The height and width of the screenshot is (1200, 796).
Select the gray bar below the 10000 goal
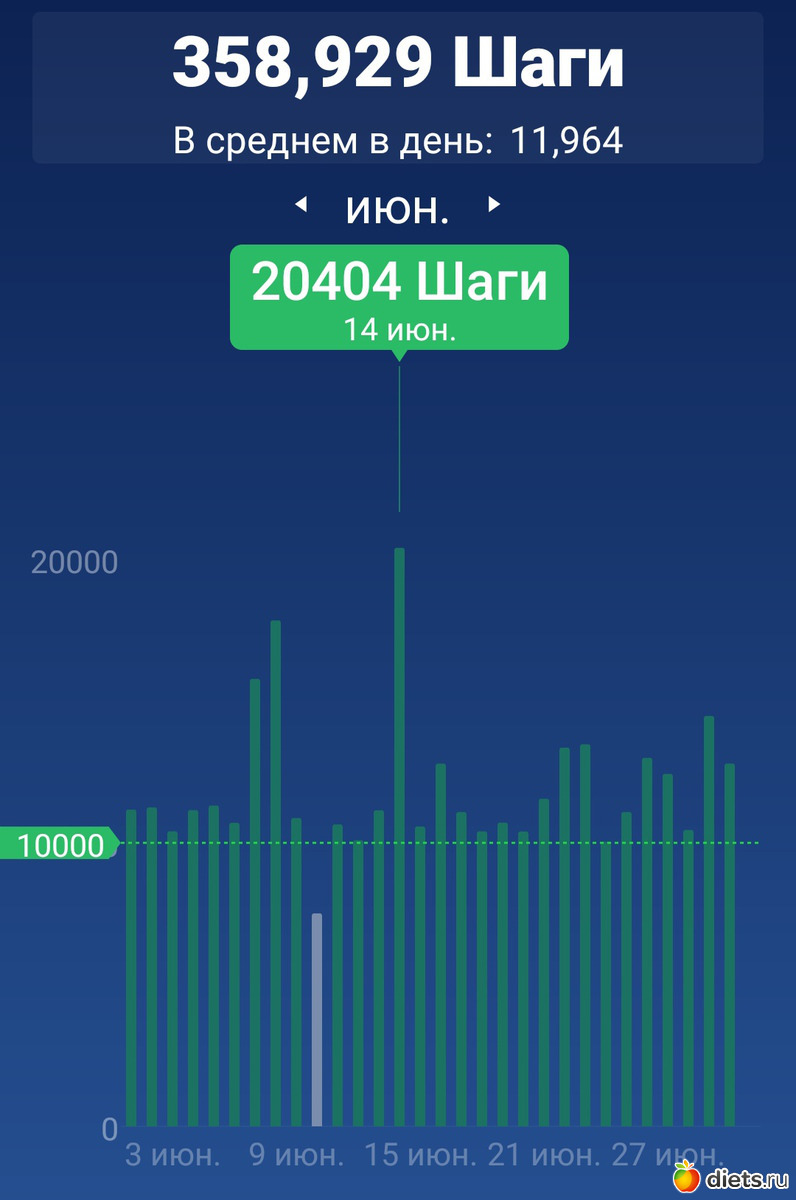coord(317,1020)
